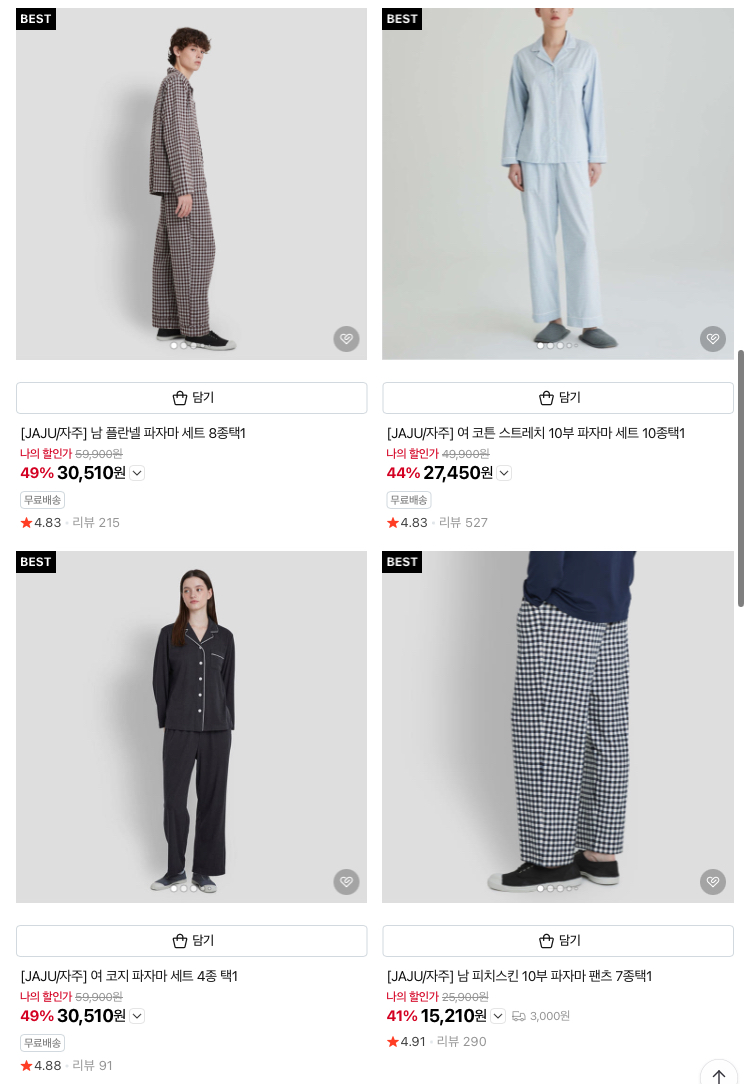Expand price details for the 15,210원 pants
750x1084 pixels.
click(497, 1016)
